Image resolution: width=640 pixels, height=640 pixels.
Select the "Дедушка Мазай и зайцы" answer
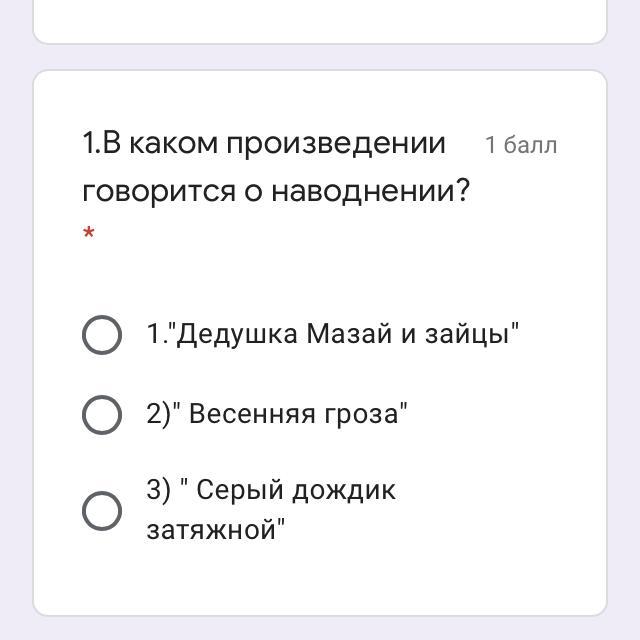[x=102, y=335]
